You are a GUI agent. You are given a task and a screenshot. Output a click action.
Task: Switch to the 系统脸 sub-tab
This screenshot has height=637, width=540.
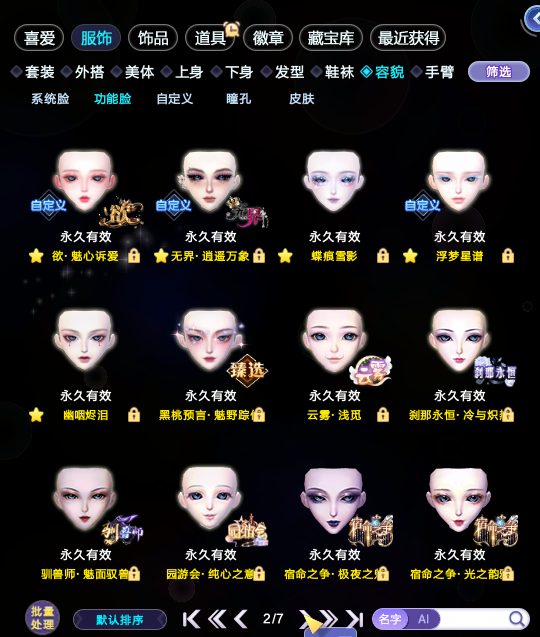50,99
